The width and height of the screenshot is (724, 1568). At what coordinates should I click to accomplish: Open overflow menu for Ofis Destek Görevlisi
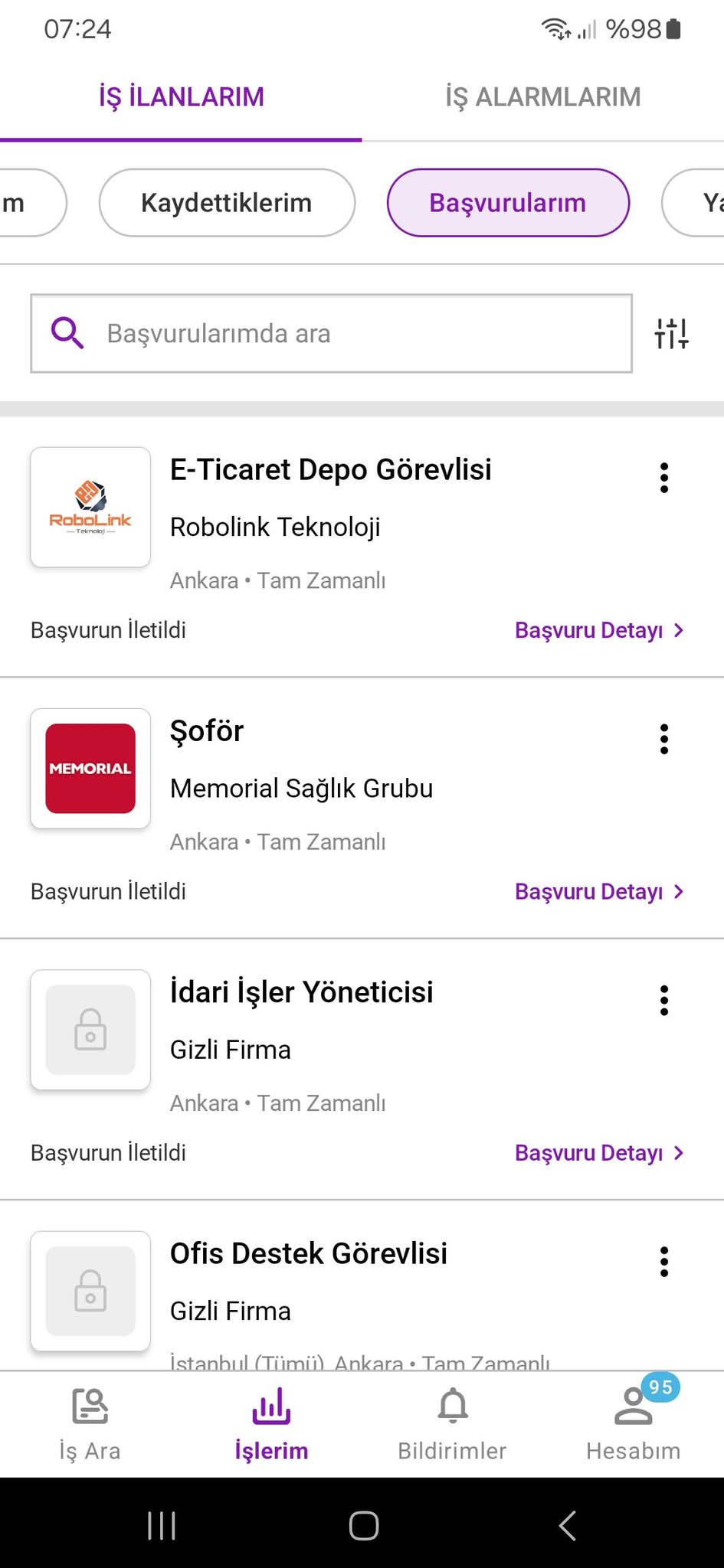[x=664, y=1261]
